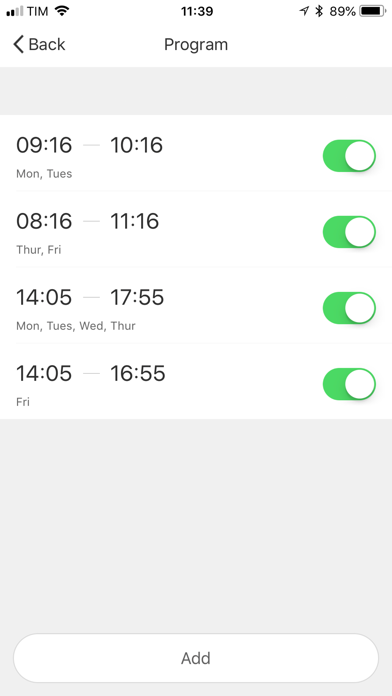
Task: Disable the 09:16–10:16 Mon, Tues schedule
Action: (349, 156)
